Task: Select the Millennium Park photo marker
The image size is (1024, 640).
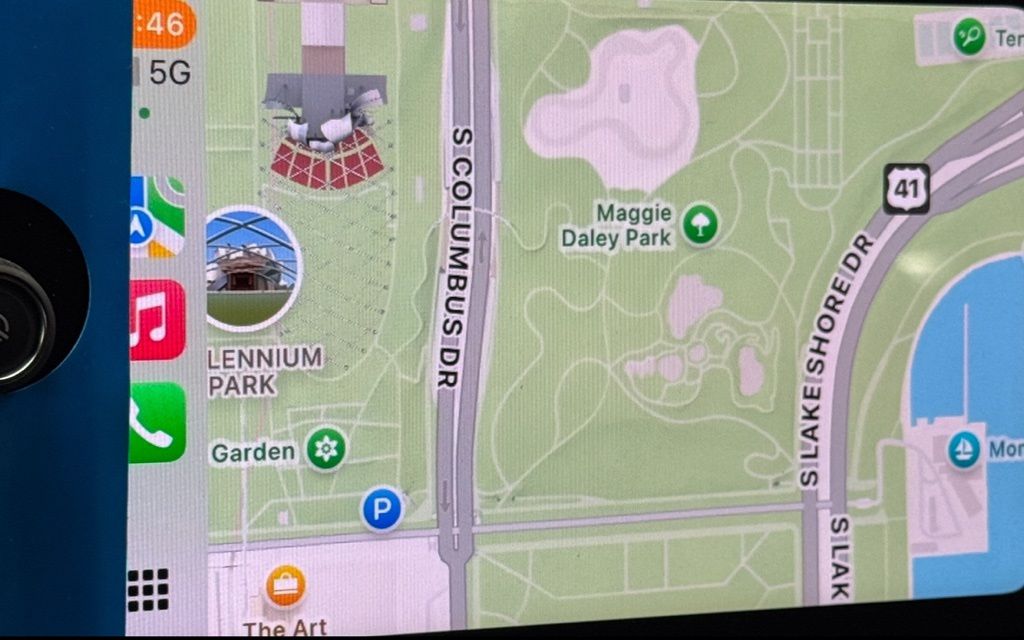Action: (253, 268)
